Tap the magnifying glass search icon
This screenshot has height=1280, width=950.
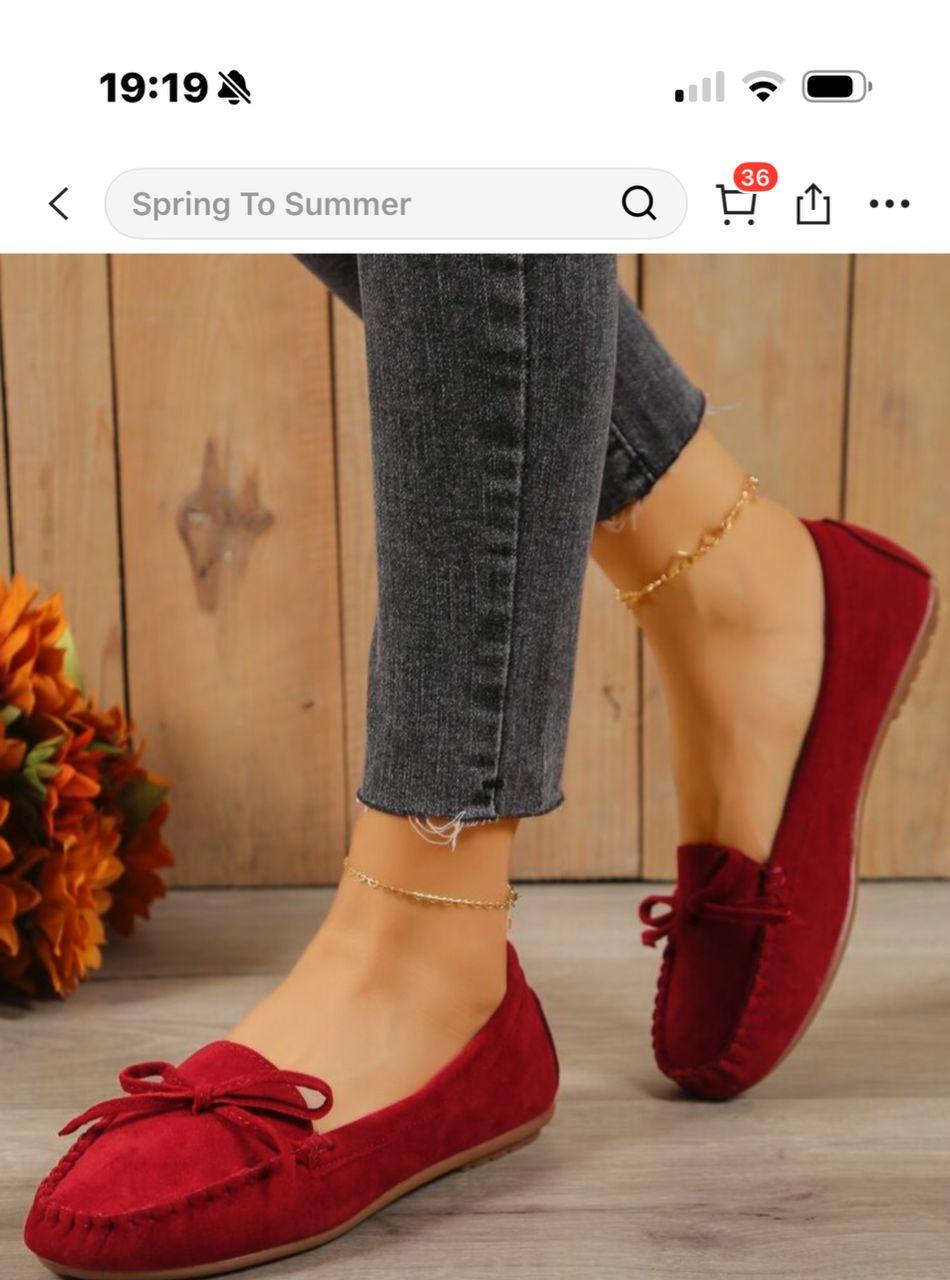tap(639, 204)
